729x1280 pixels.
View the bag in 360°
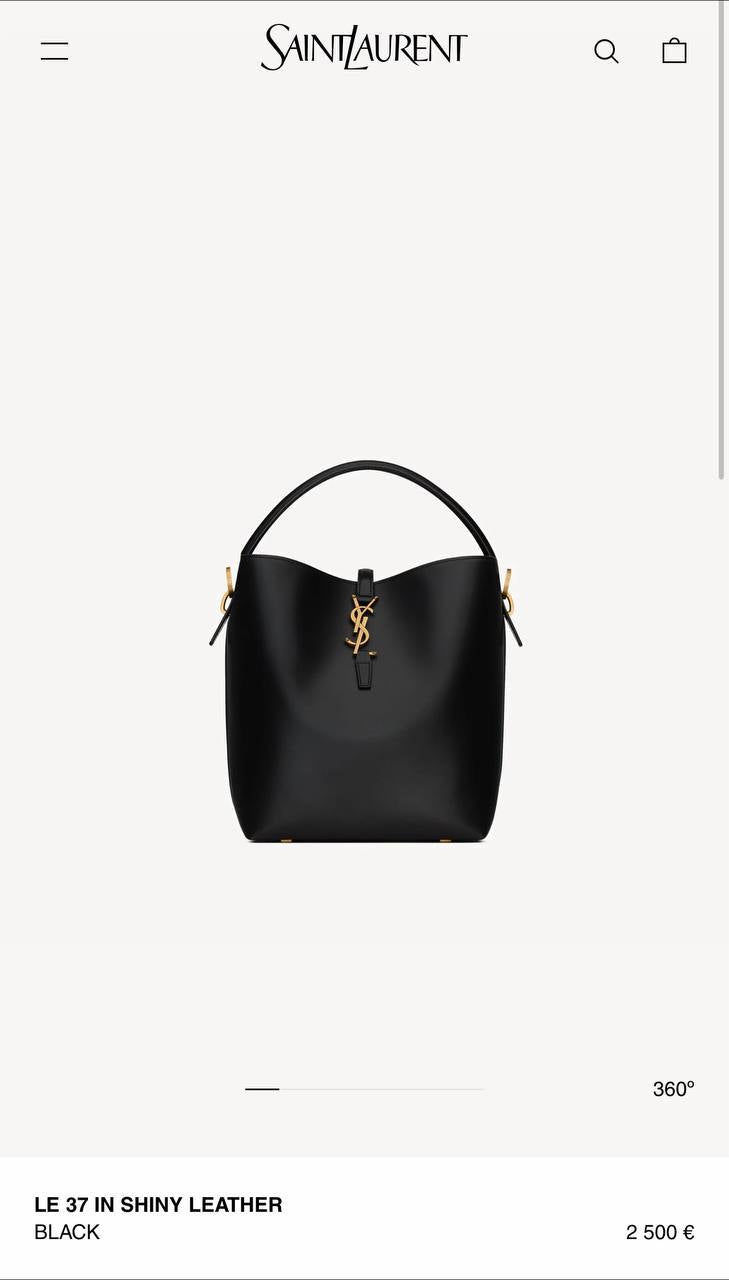click(673, 1089)
